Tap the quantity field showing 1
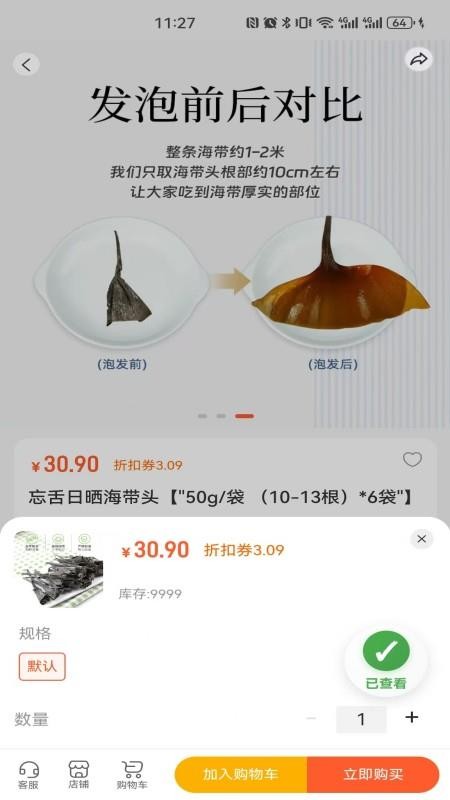450x800 pixels. point(361,719)
